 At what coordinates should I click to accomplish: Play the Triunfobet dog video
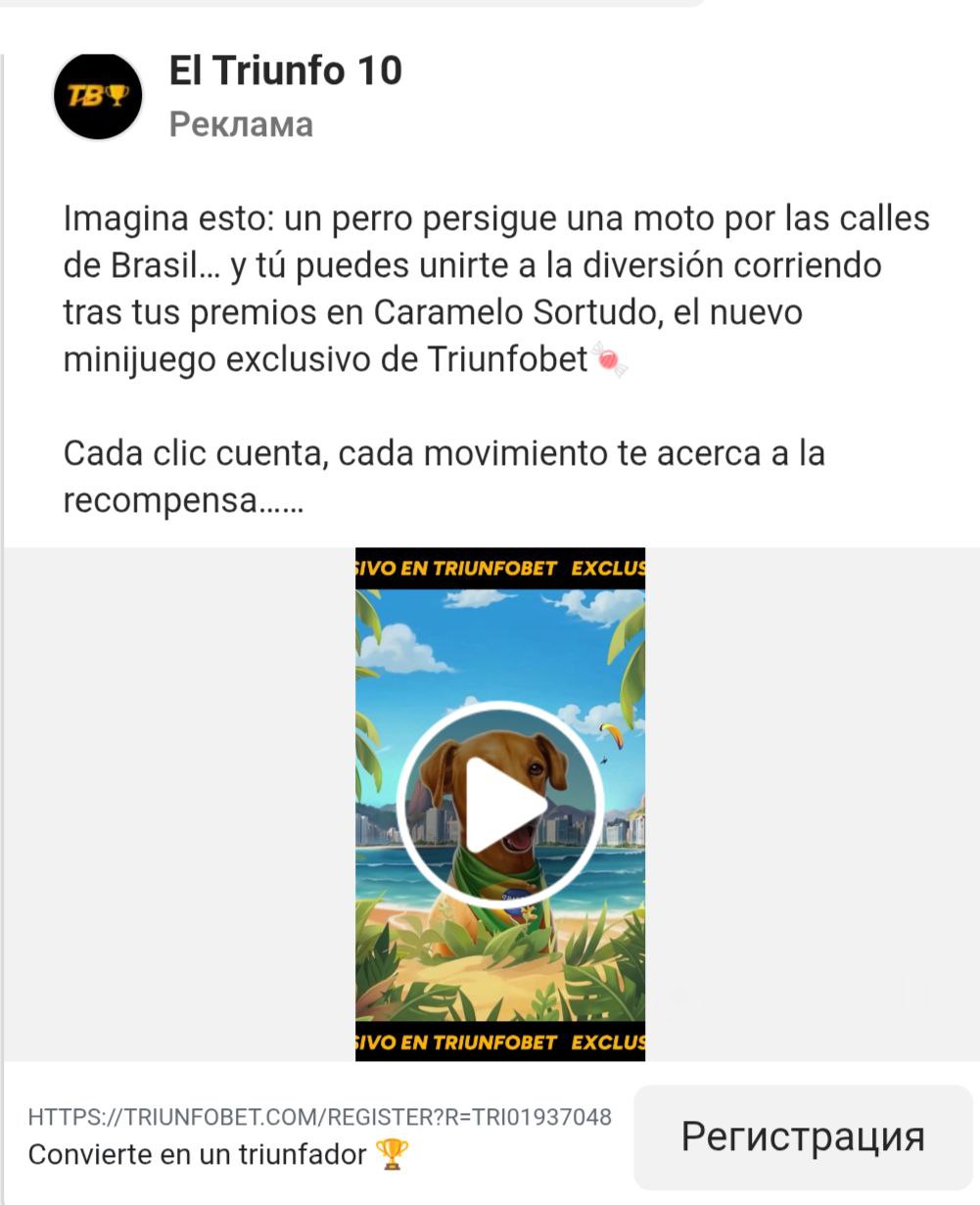(x=500, y=804)
